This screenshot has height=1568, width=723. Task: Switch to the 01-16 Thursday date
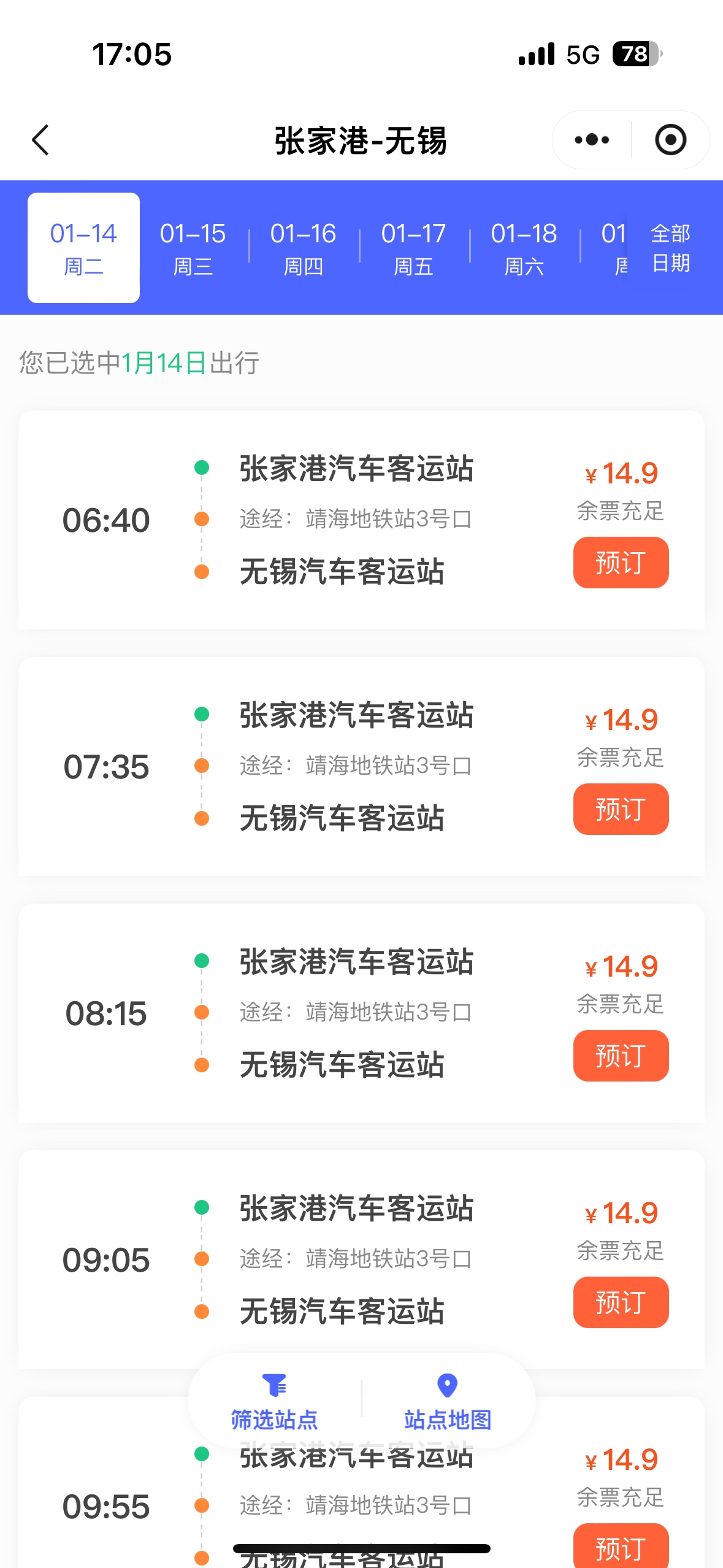pyautogui.click(x=304, y=248)
